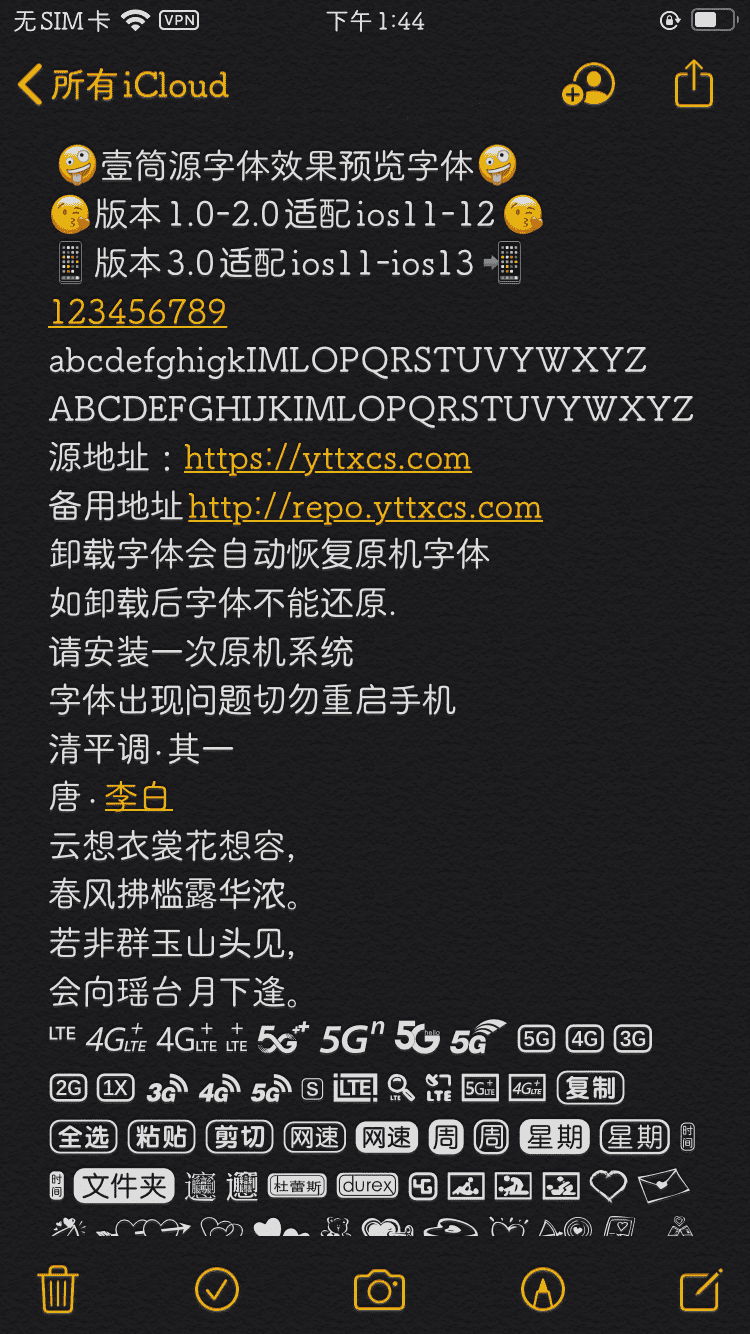Tap the underlined 123456789 number
The image size is (750, 1334).
(138, 312)
